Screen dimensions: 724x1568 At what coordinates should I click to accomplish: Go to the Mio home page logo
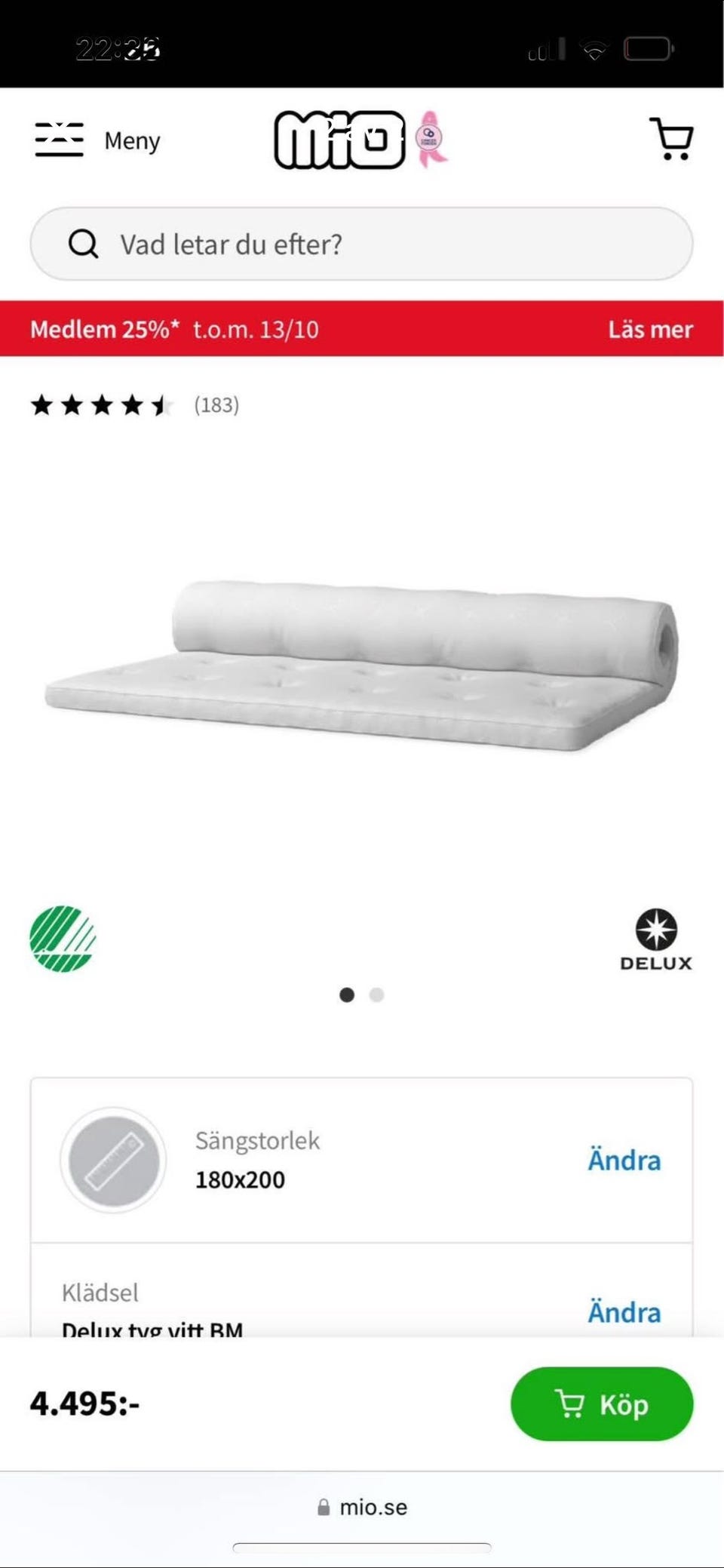tap(339, 140)
